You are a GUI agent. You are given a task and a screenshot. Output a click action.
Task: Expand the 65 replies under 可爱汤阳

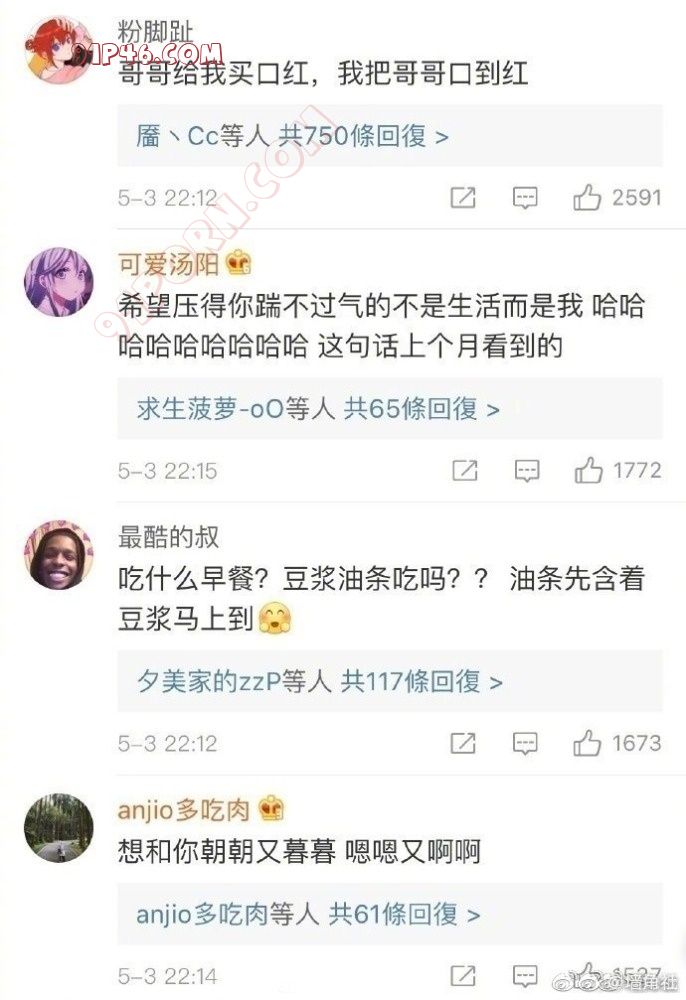(x=318, y=408)
